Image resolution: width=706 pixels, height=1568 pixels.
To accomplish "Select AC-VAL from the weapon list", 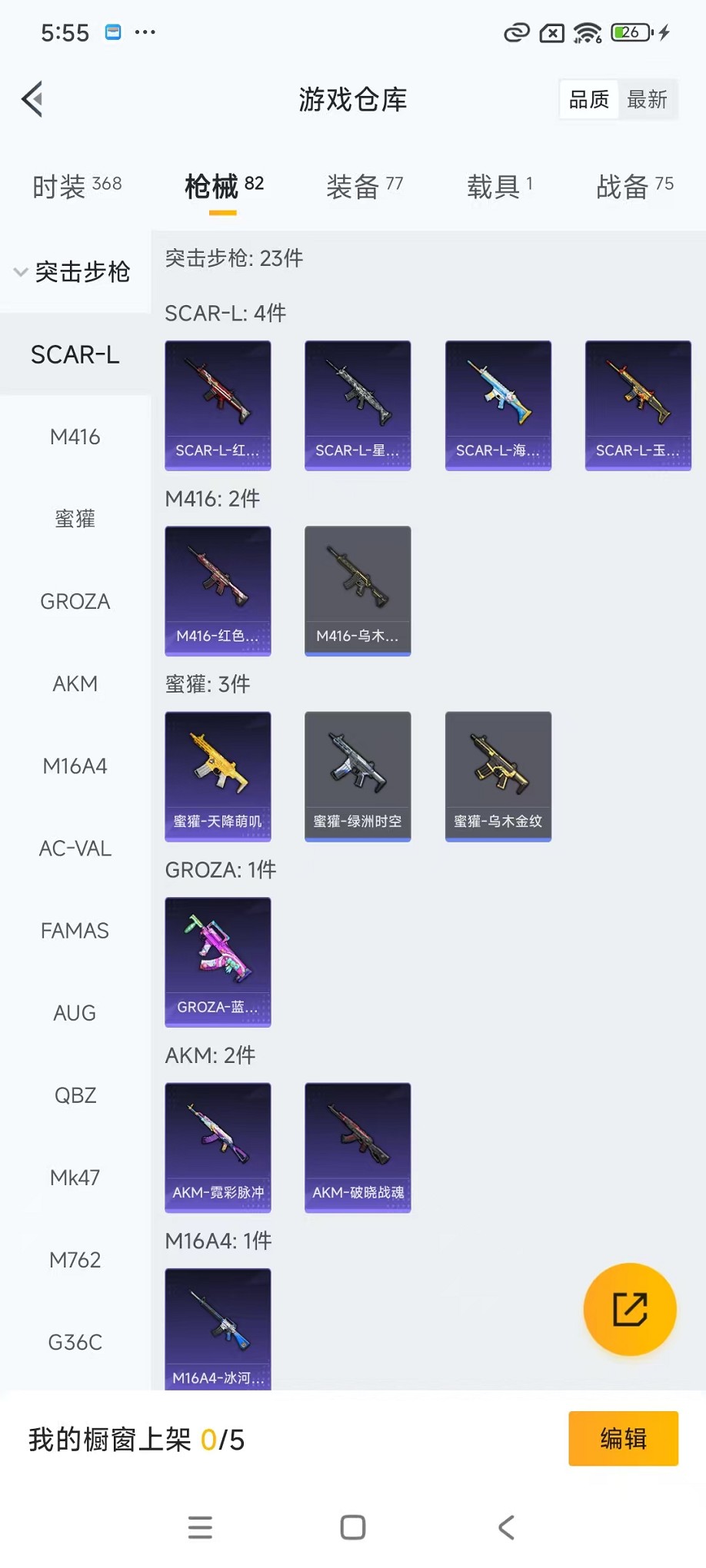I will 75,849.
